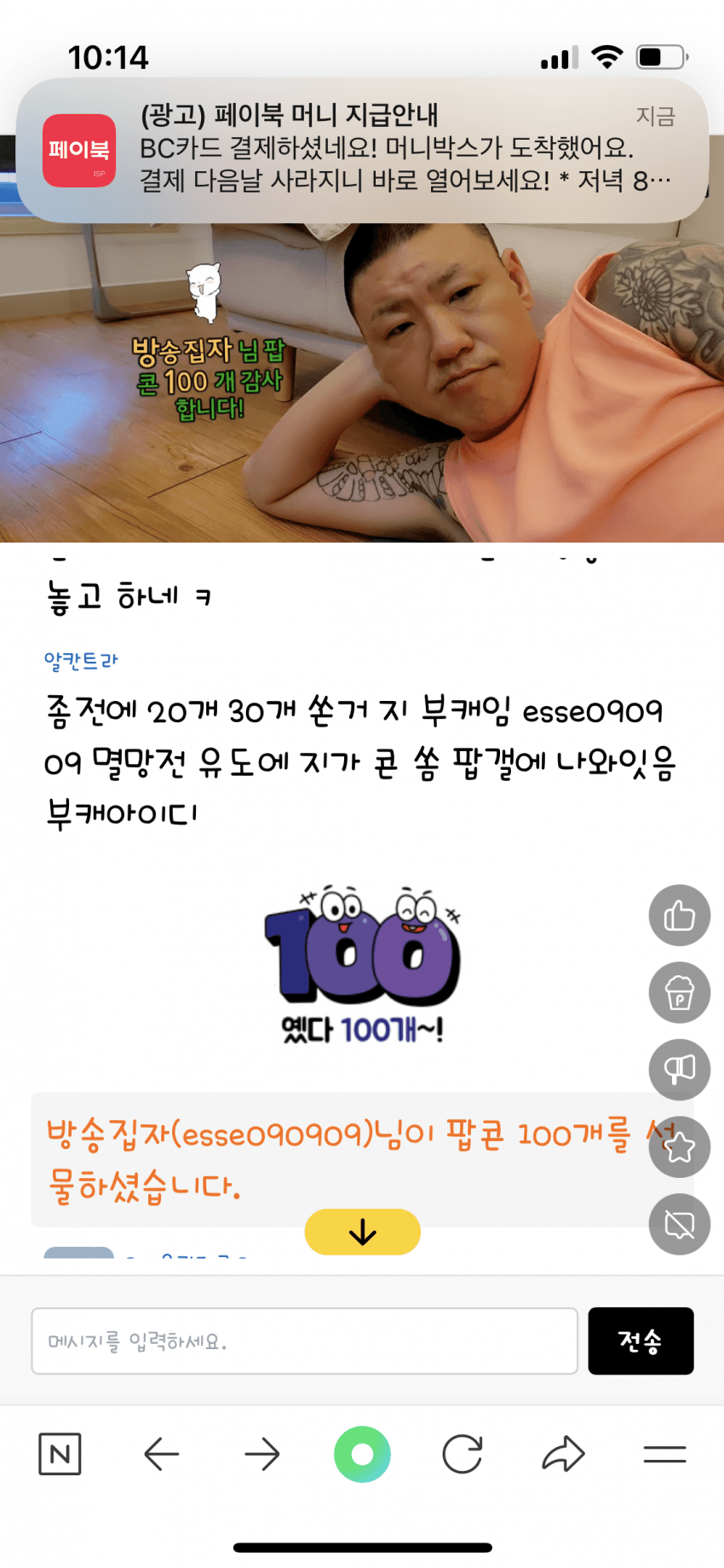The height and width of the screenshot is (1568, 724).
Task: Tap the megaphone icon
Action: coord(679,1070)
